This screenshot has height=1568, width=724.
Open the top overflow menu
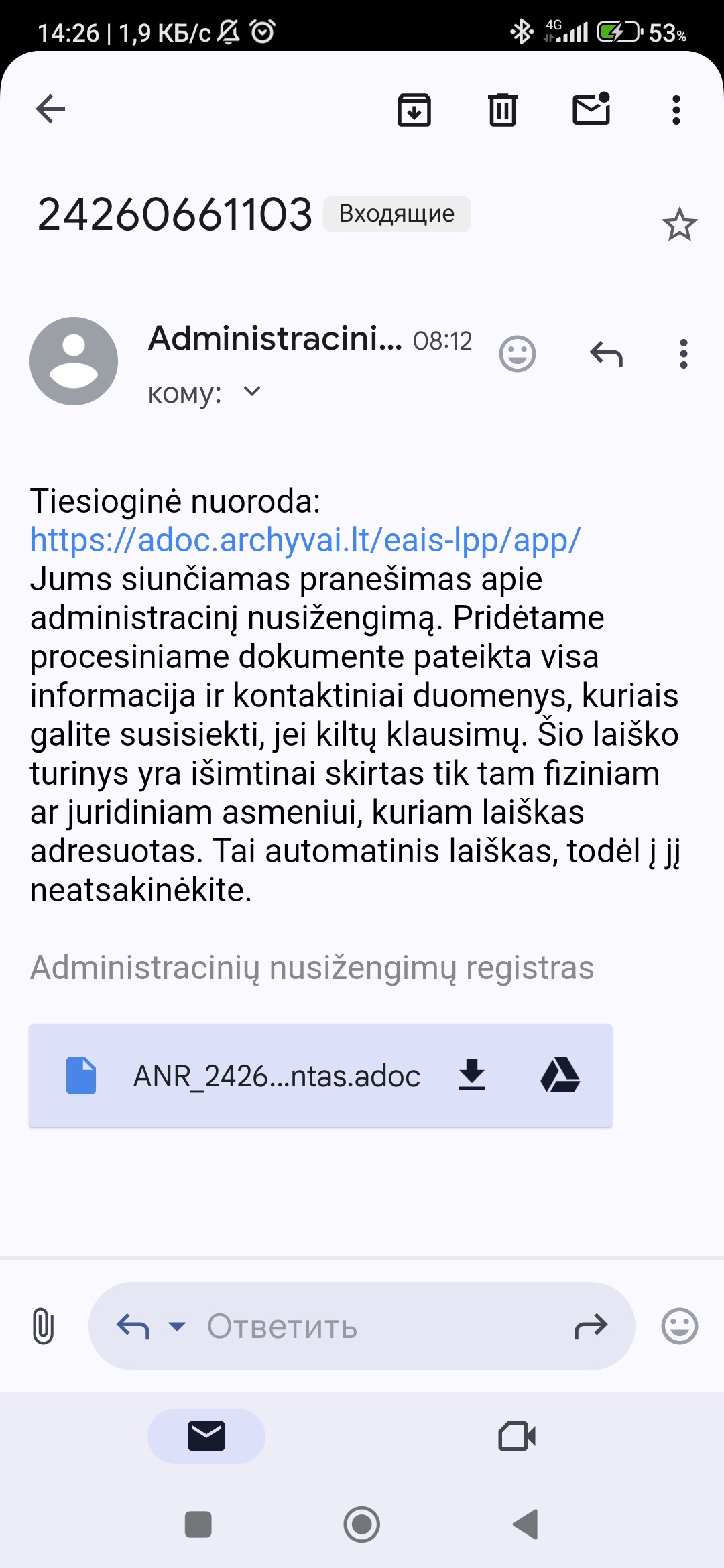click(x=676, y=110)
